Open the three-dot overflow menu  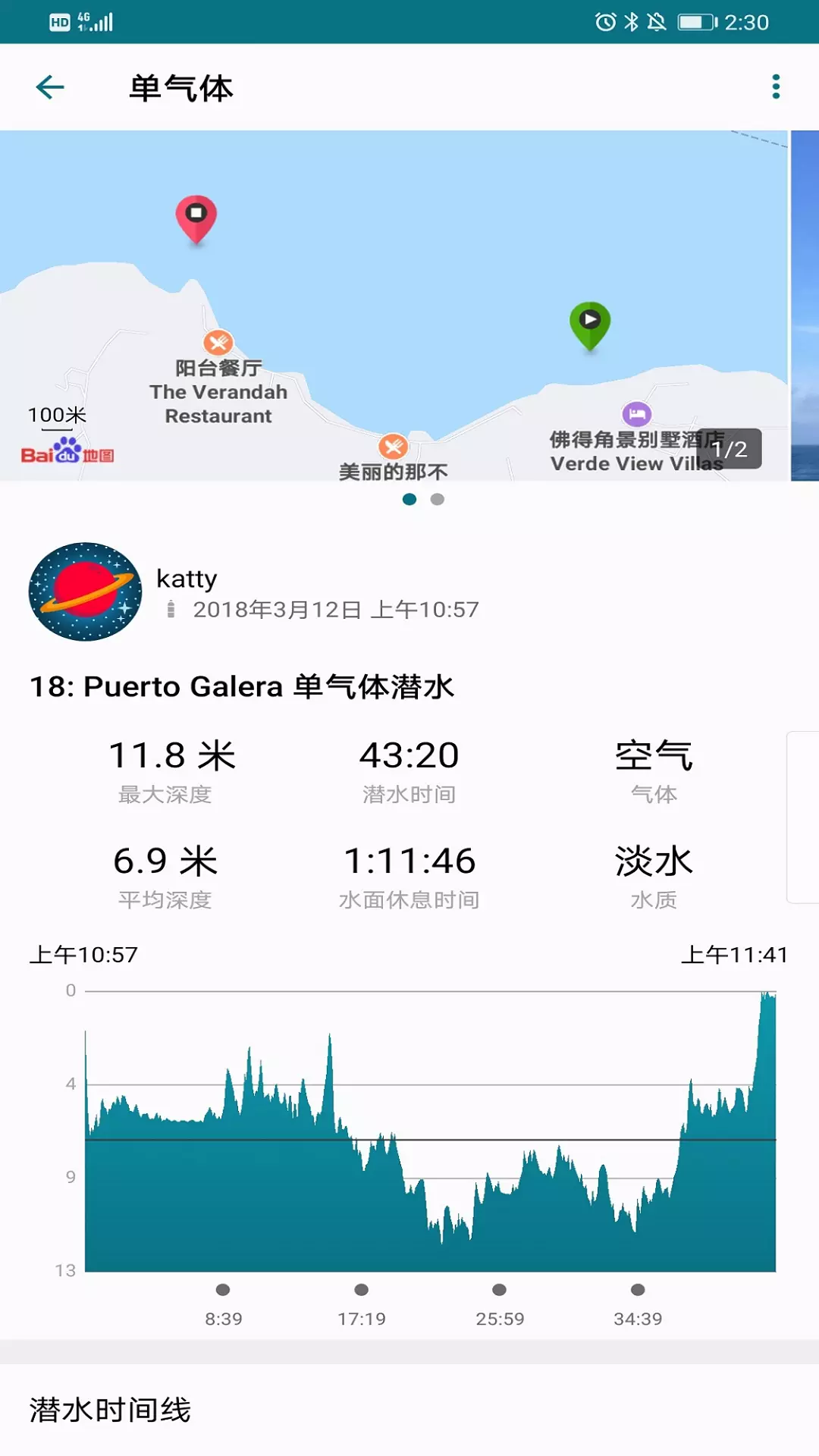point(776,86)
